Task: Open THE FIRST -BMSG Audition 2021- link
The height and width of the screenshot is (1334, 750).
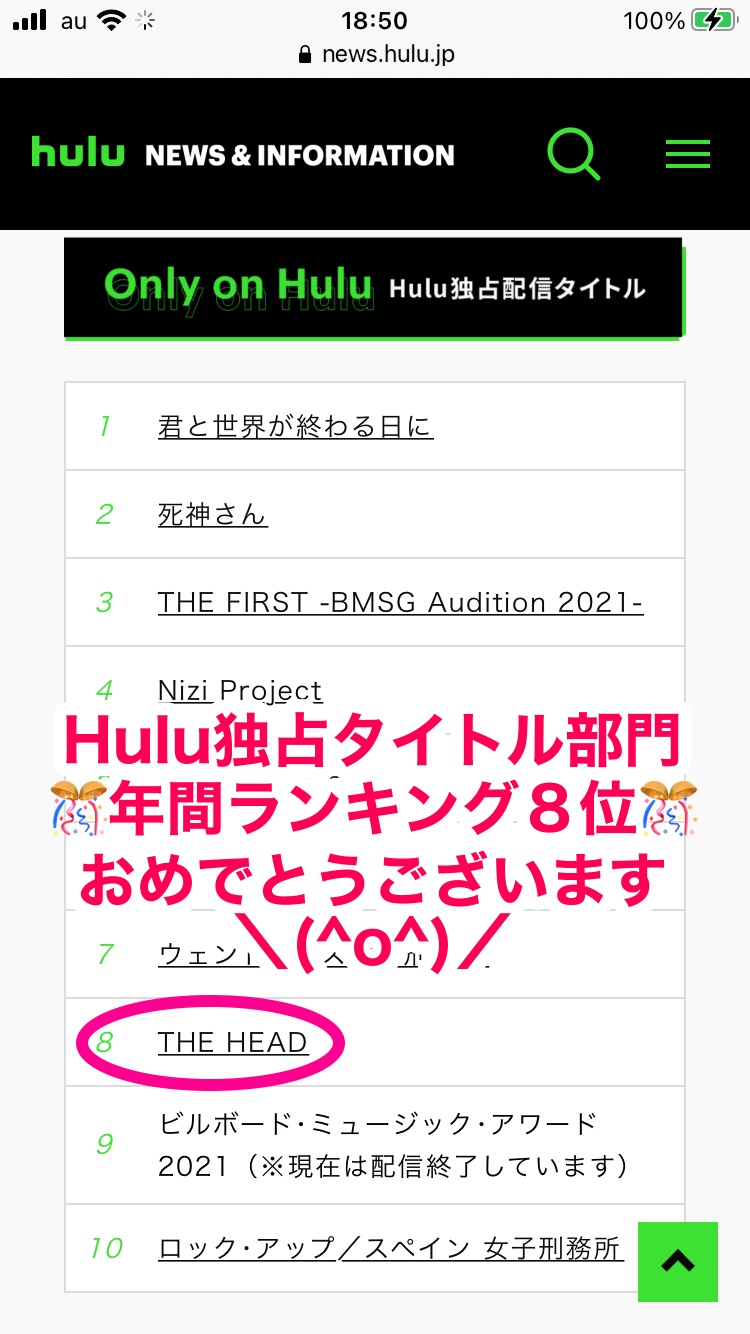Action: 400,602
